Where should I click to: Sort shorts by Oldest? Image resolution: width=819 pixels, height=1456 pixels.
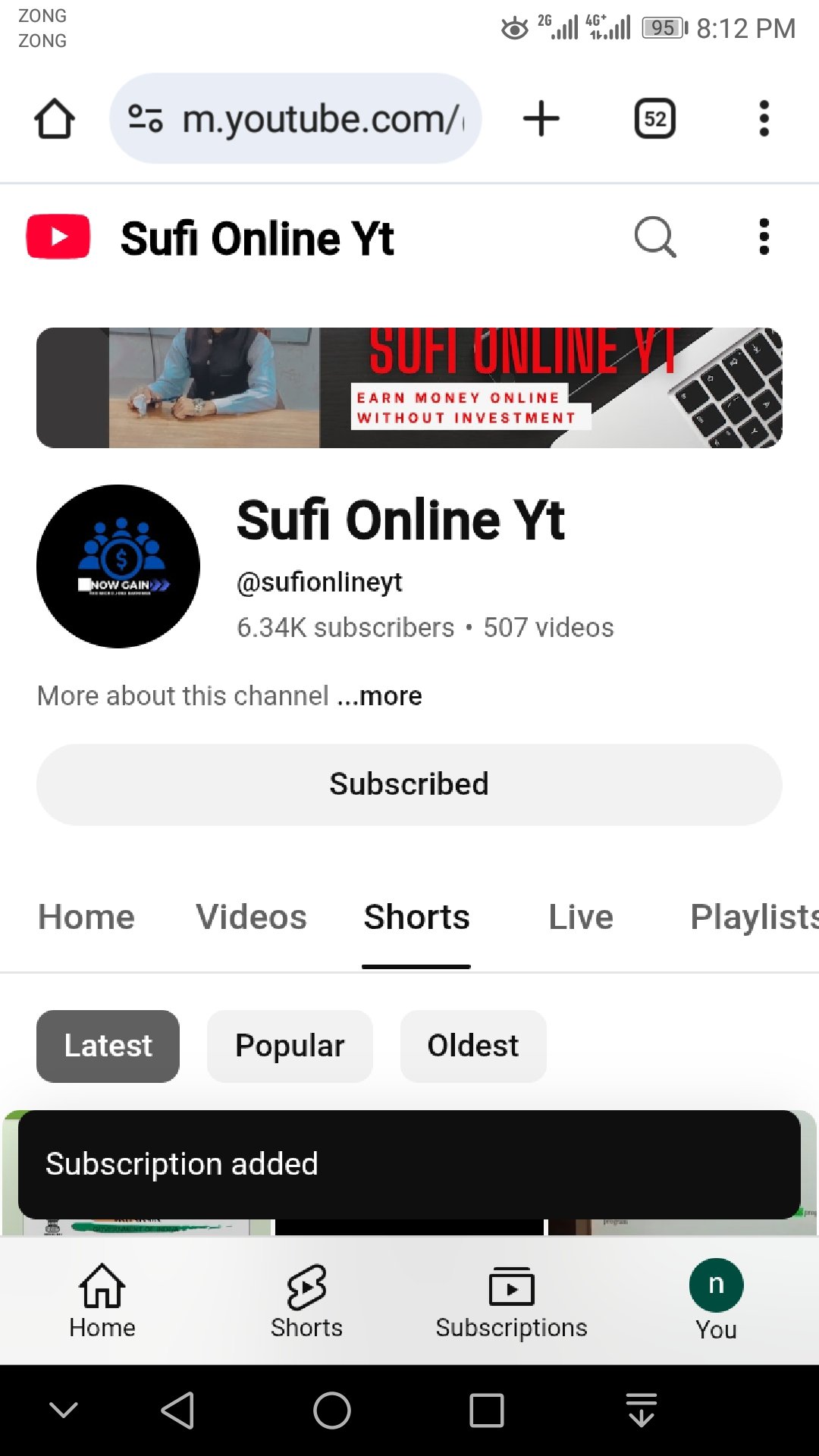point(472,1046)
